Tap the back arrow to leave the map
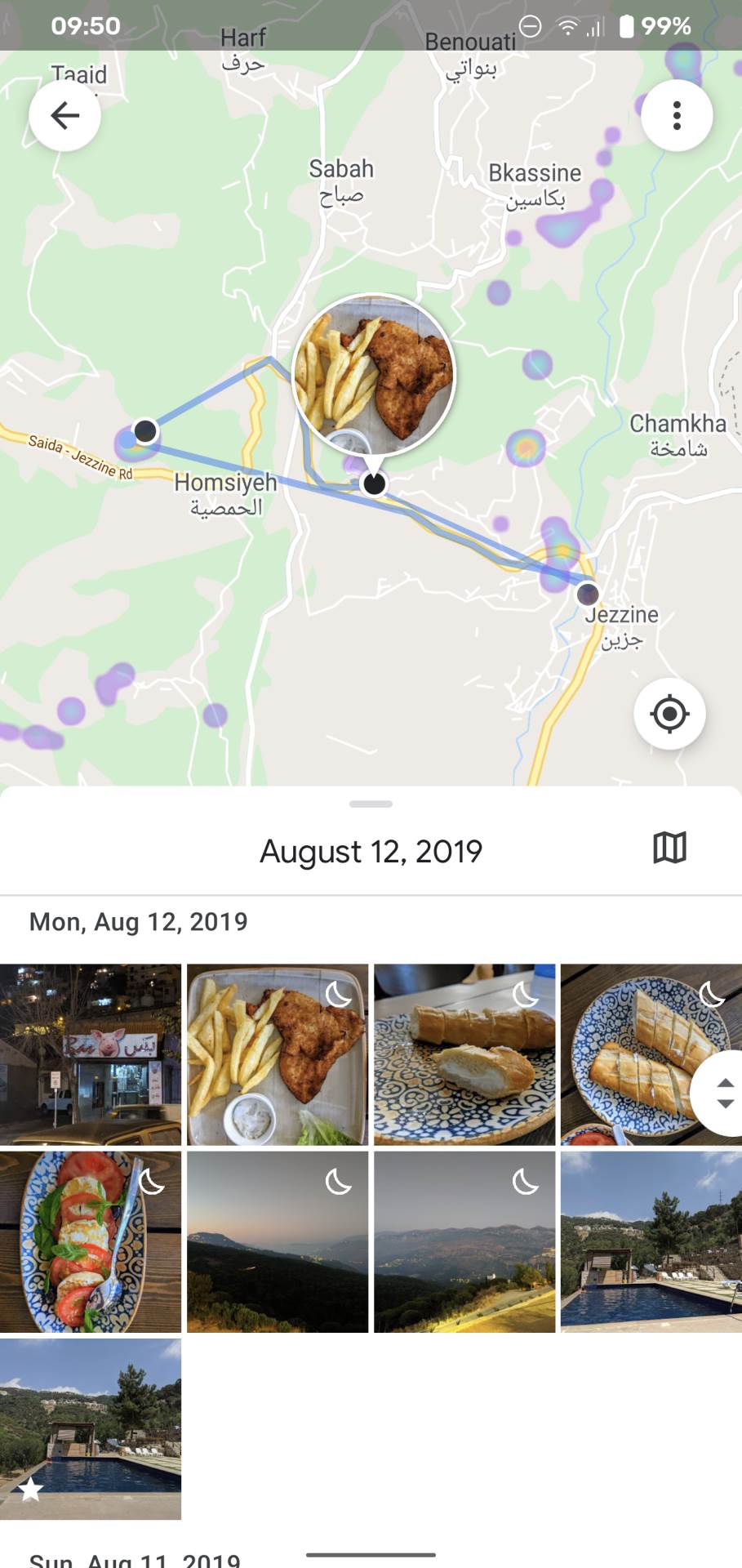This screenshot has width=742, height=1568. tap(65, 115)
